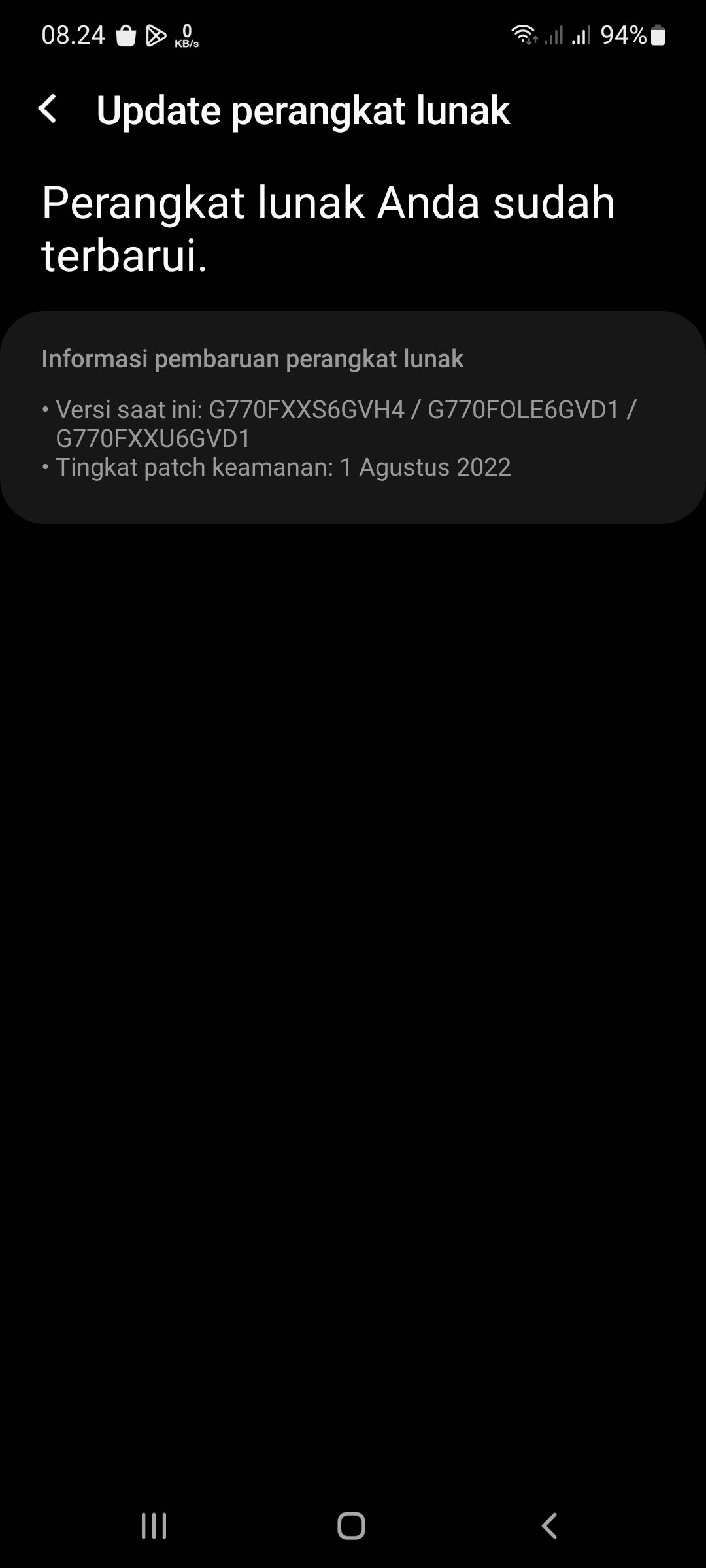
Task: Tap the Tingkat patch keamanan line
Action: pos(284,467)
